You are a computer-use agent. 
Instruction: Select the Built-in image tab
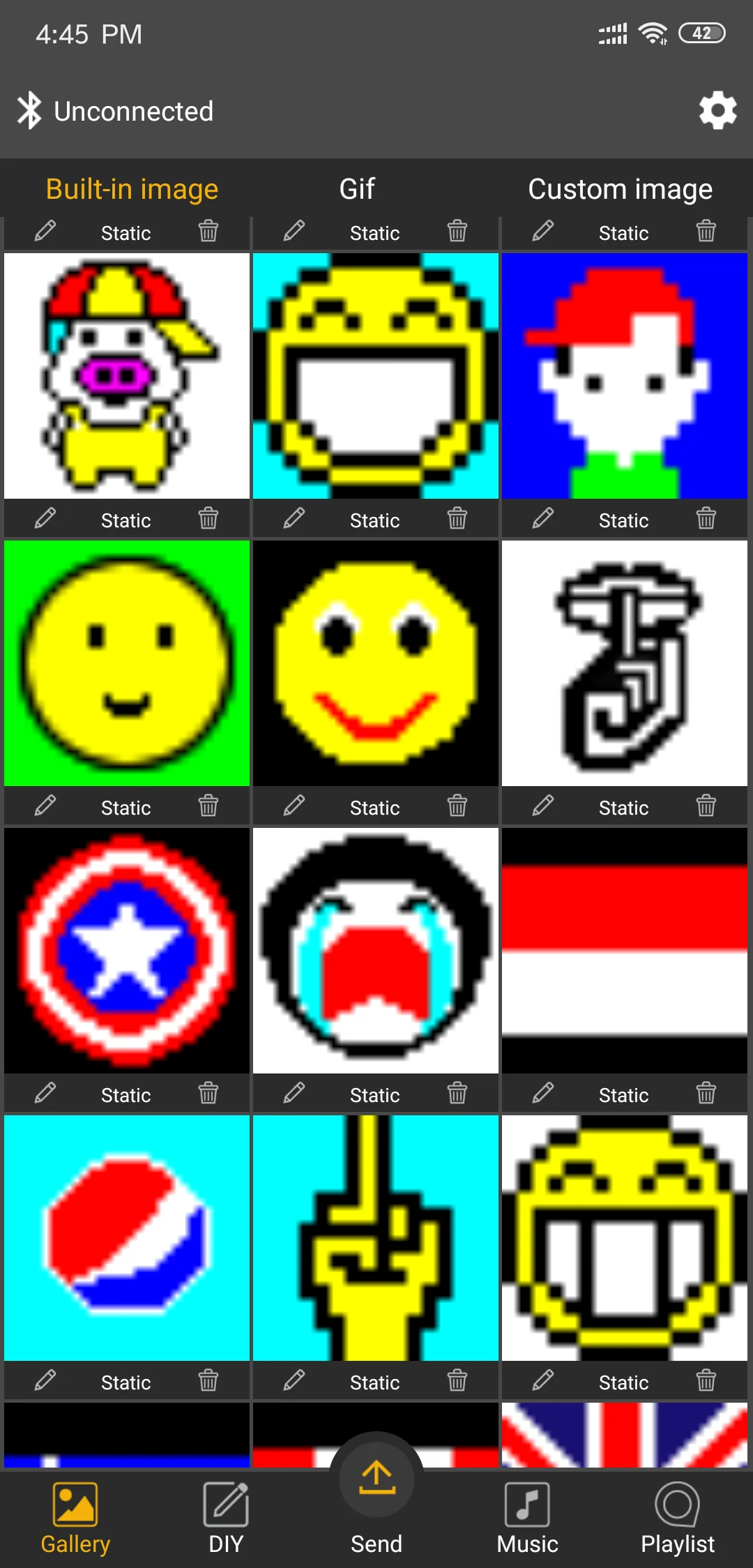(132, 189)
